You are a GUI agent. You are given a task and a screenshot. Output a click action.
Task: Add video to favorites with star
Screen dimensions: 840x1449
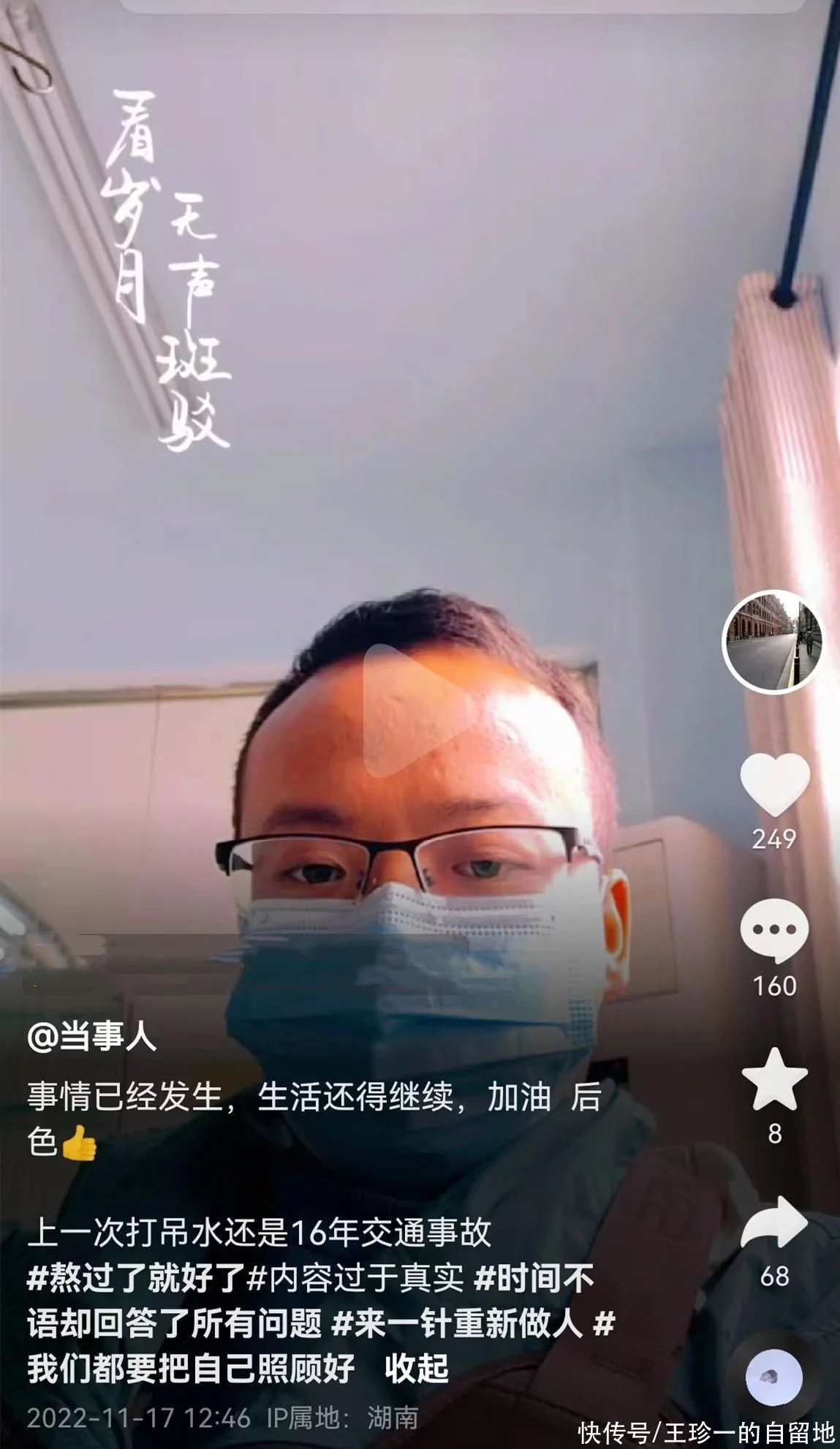(775, 1080)
